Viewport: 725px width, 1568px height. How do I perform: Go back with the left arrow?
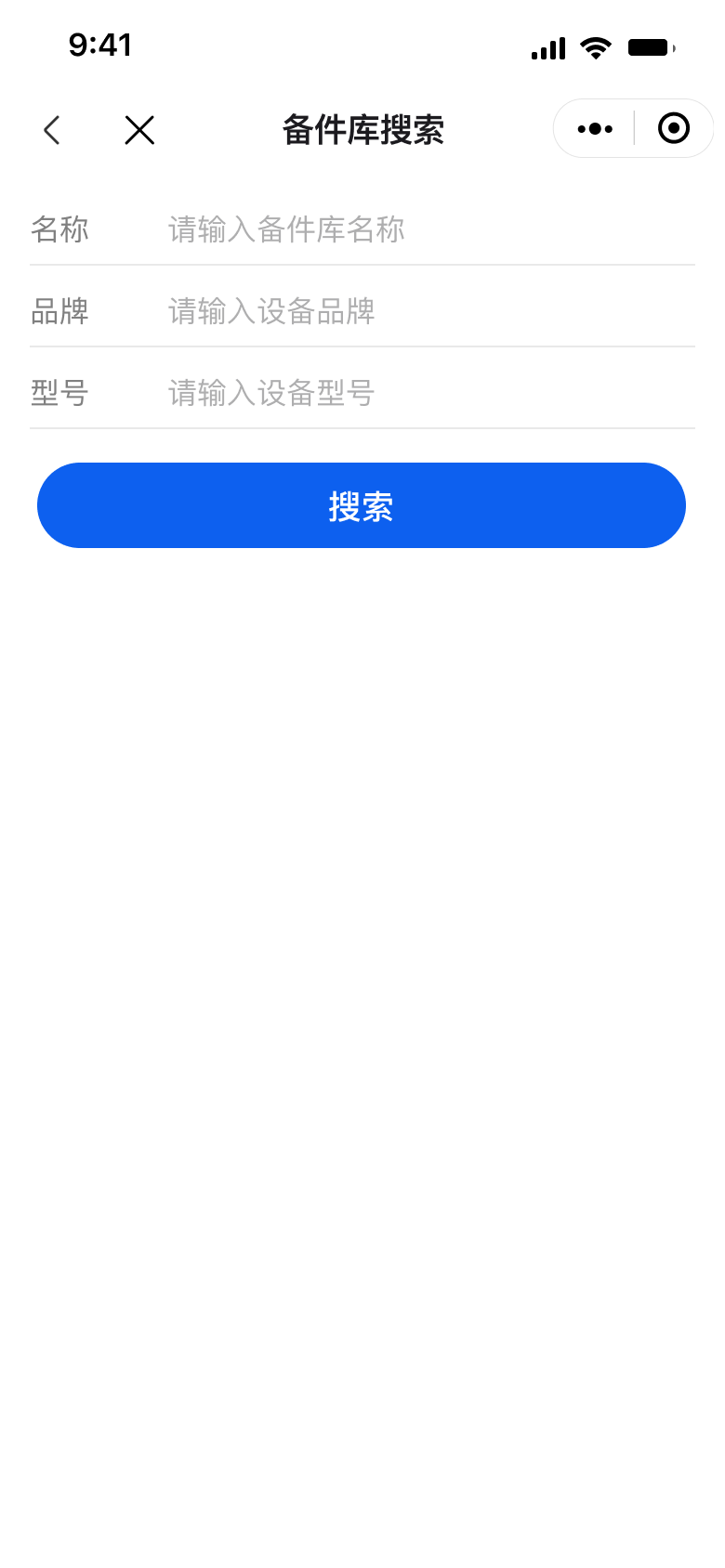[x=52, y=130]
